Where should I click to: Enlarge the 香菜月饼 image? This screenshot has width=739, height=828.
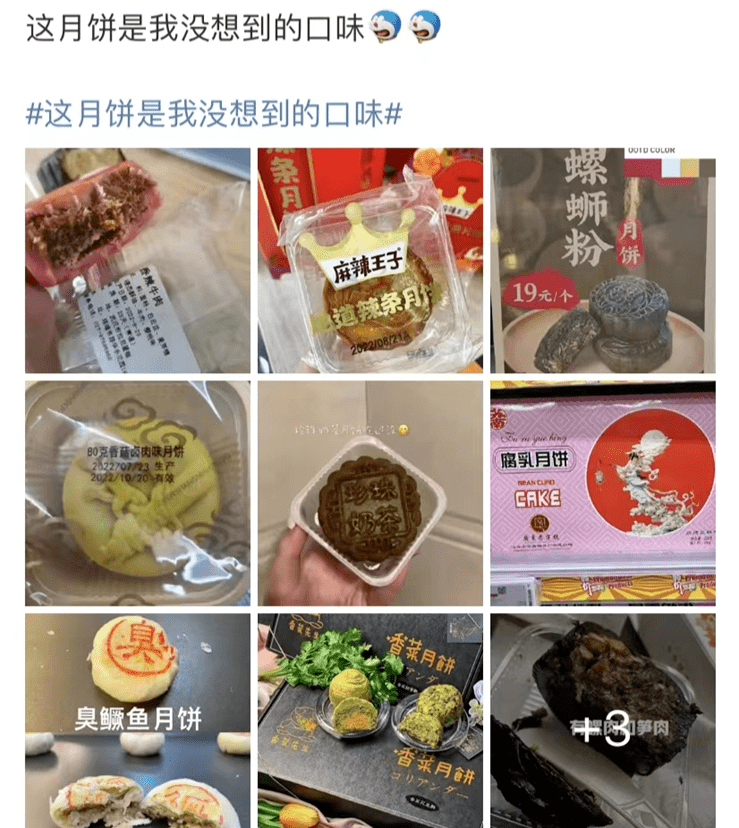point(370,720)
